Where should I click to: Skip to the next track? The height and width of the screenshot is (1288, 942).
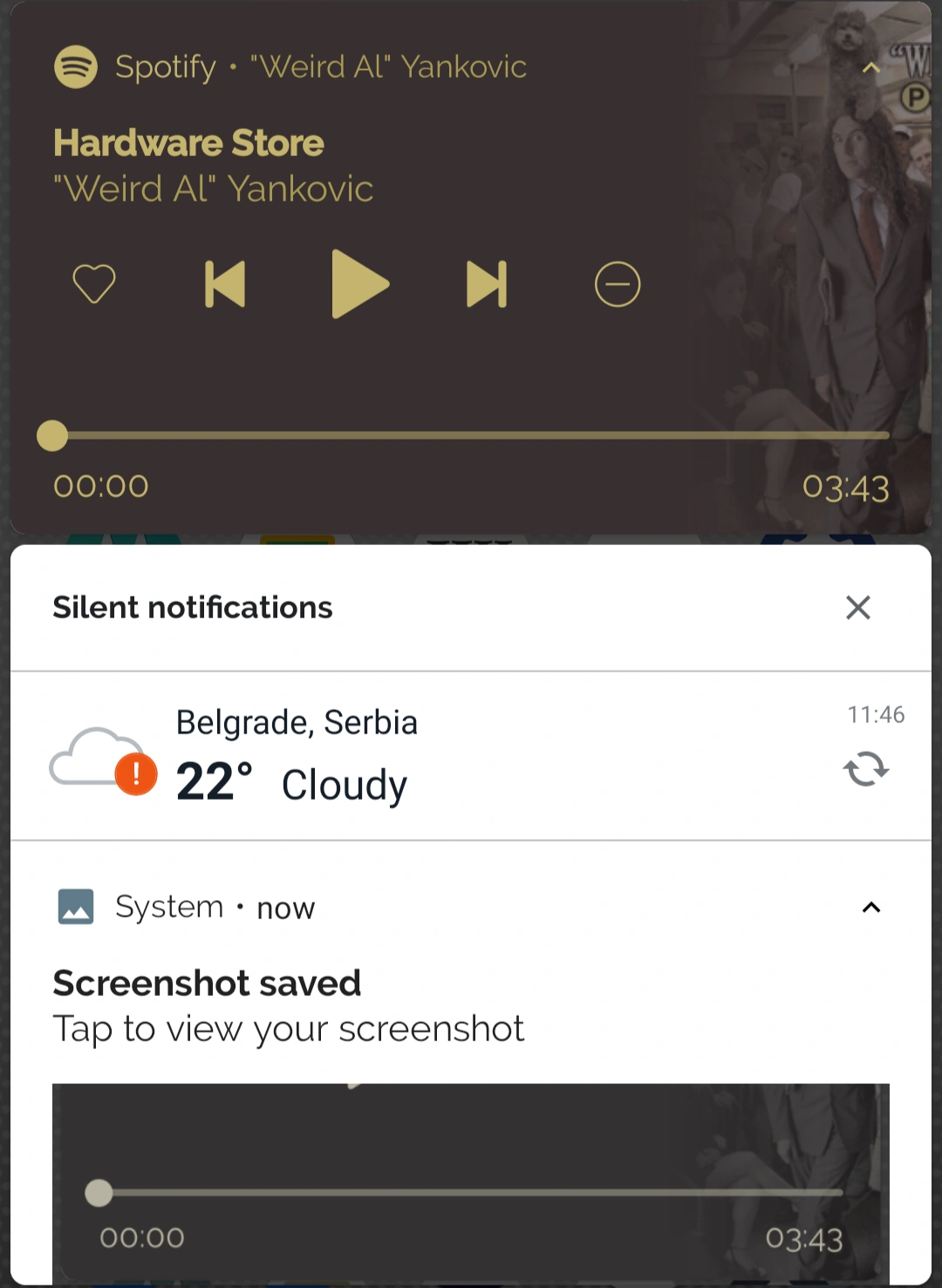[487, 284]
